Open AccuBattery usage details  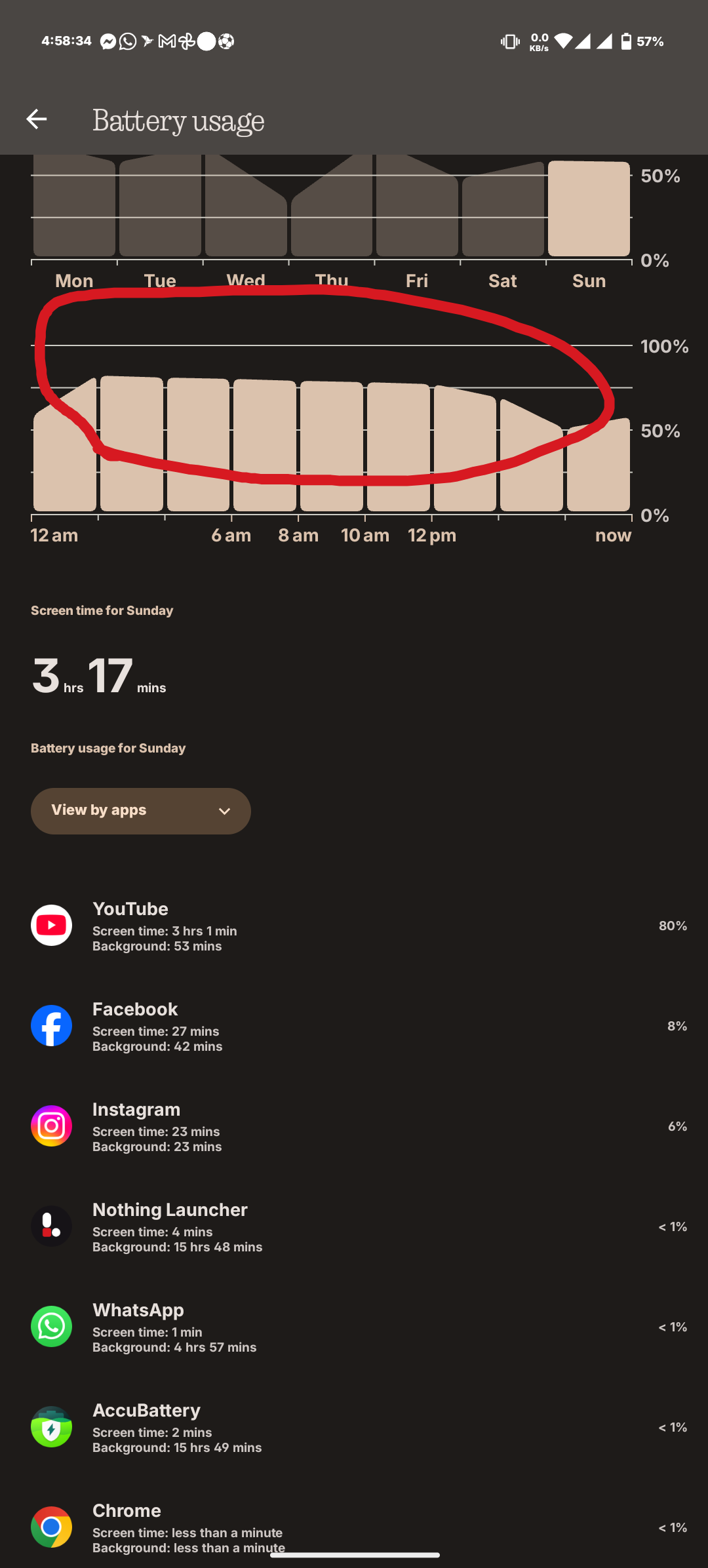(x=354, y=1427)
